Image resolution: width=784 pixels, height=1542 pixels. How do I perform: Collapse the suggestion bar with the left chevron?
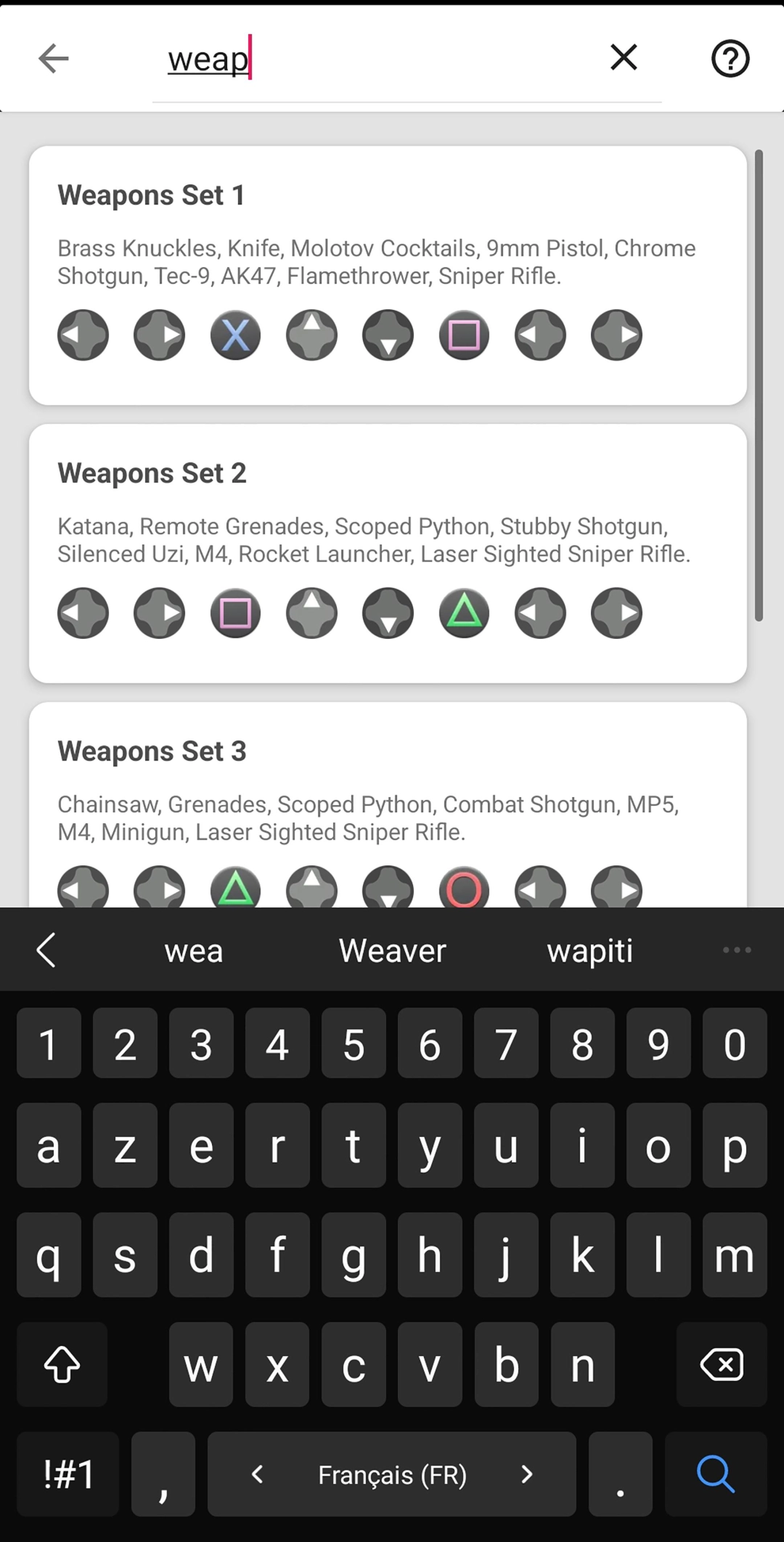coord(46,950)
